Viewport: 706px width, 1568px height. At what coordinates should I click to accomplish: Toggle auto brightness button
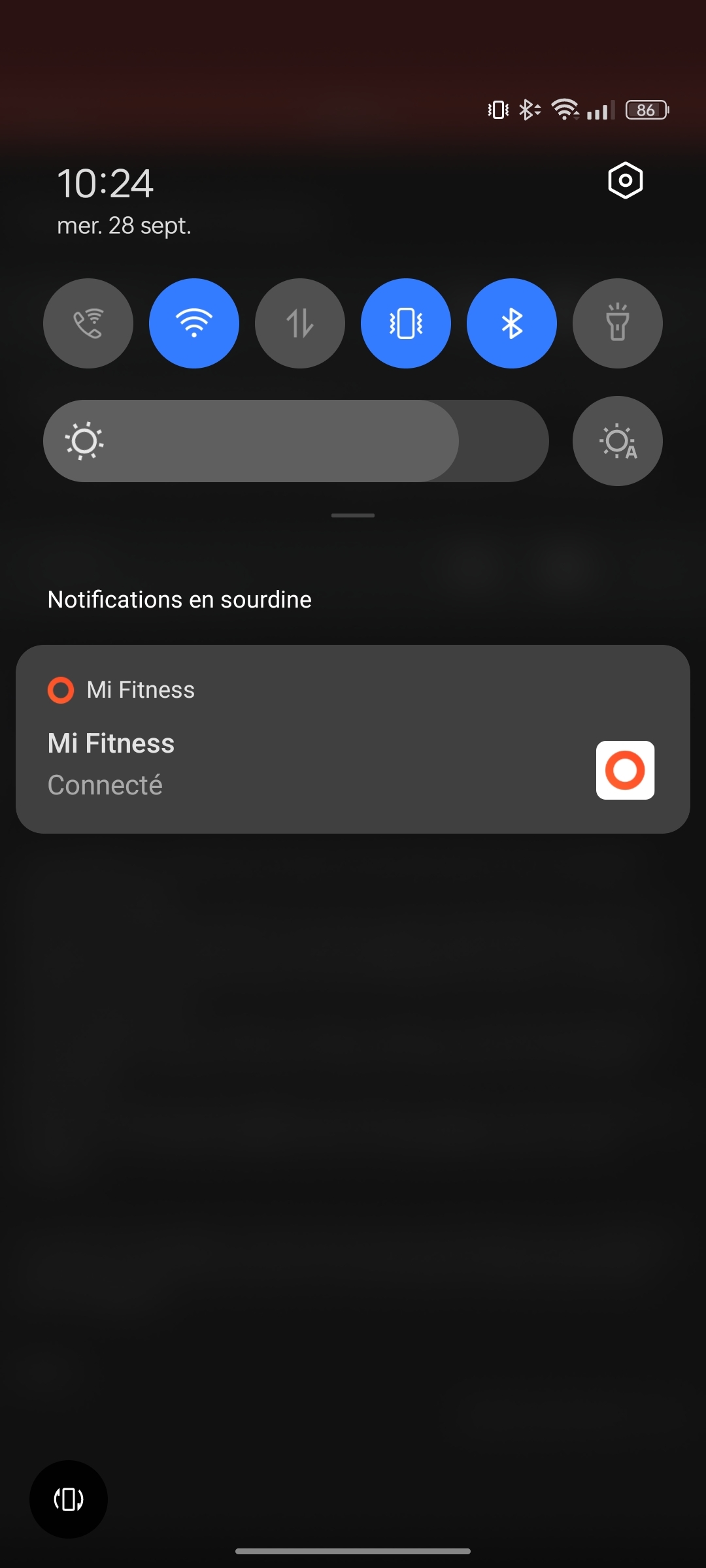(x=618, y=441)
